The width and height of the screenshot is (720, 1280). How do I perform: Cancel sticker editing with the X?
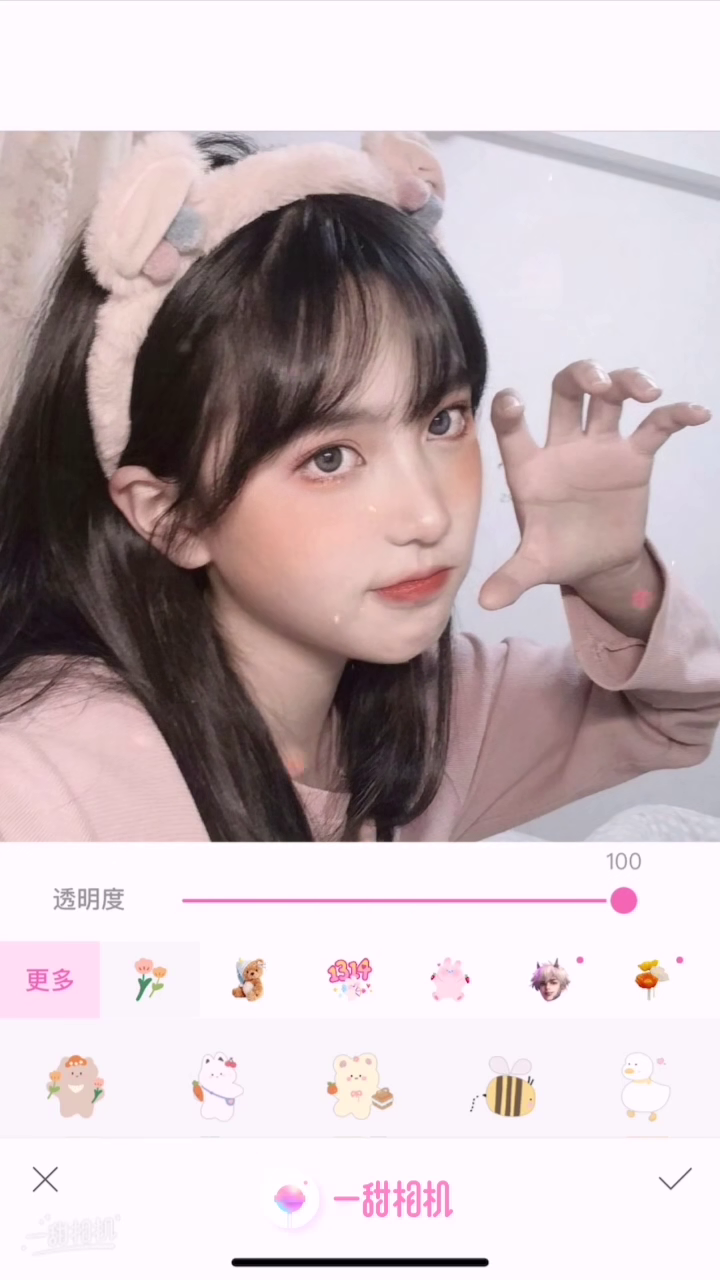pyautogui.click(x=45, y=1180)
